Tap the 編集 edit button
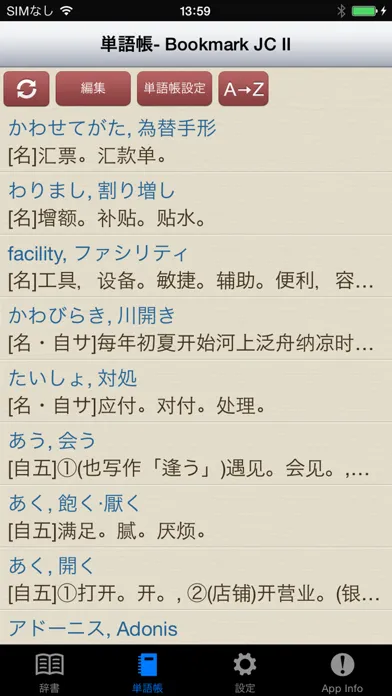This screenshot has height=696, width=392. (93, 89)
